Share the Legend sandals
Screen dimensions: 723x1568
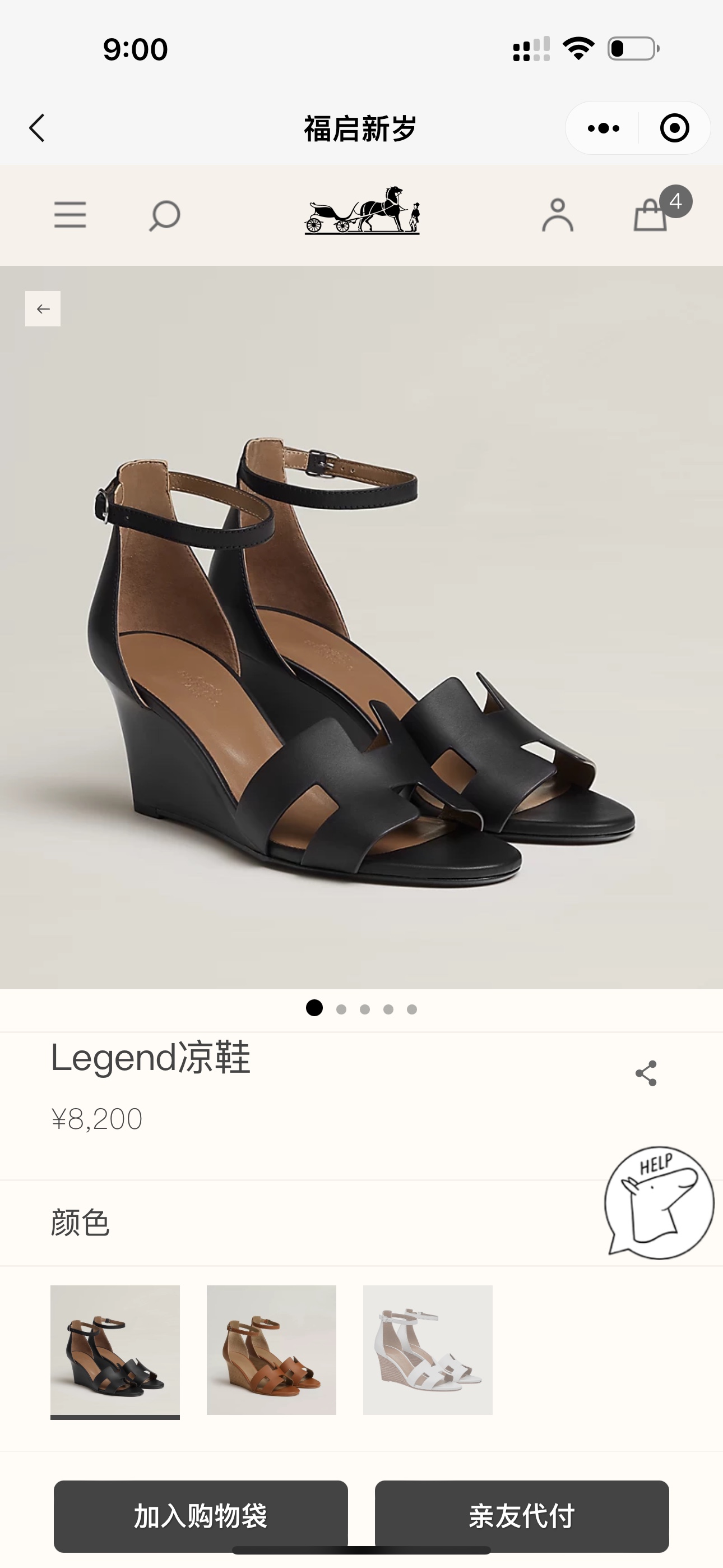pyautogui.click(x=646, y=1073)
